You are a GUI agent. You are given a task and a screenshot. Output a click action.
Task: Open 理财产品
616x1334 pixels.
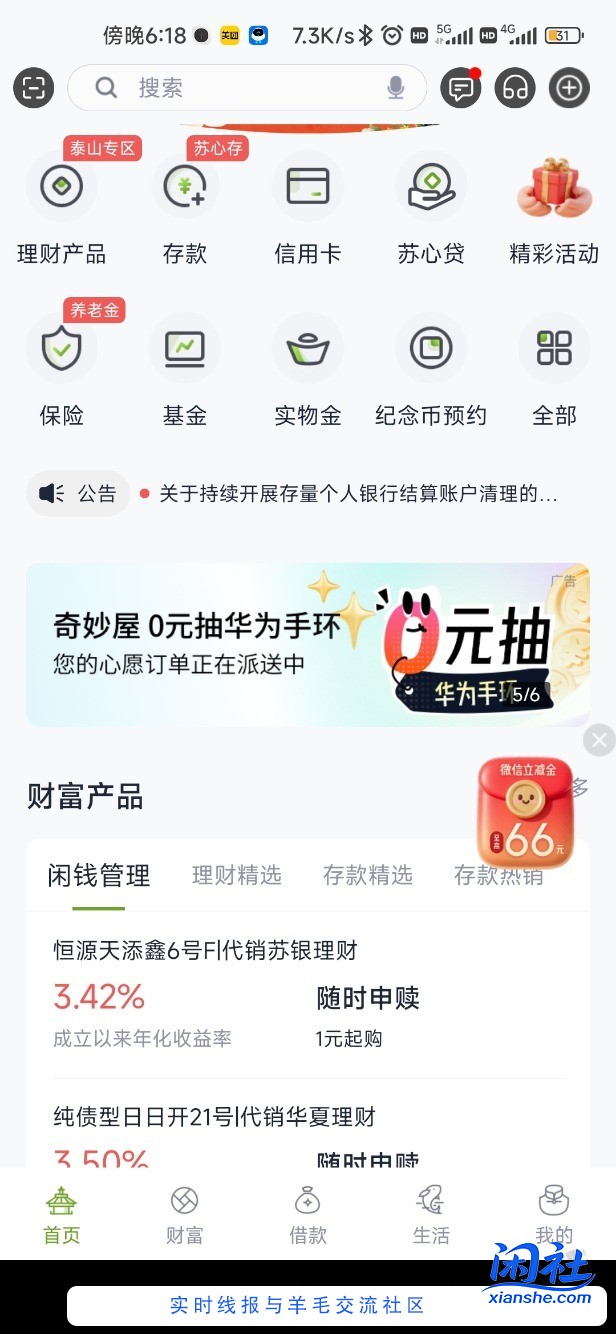(61, 207)
